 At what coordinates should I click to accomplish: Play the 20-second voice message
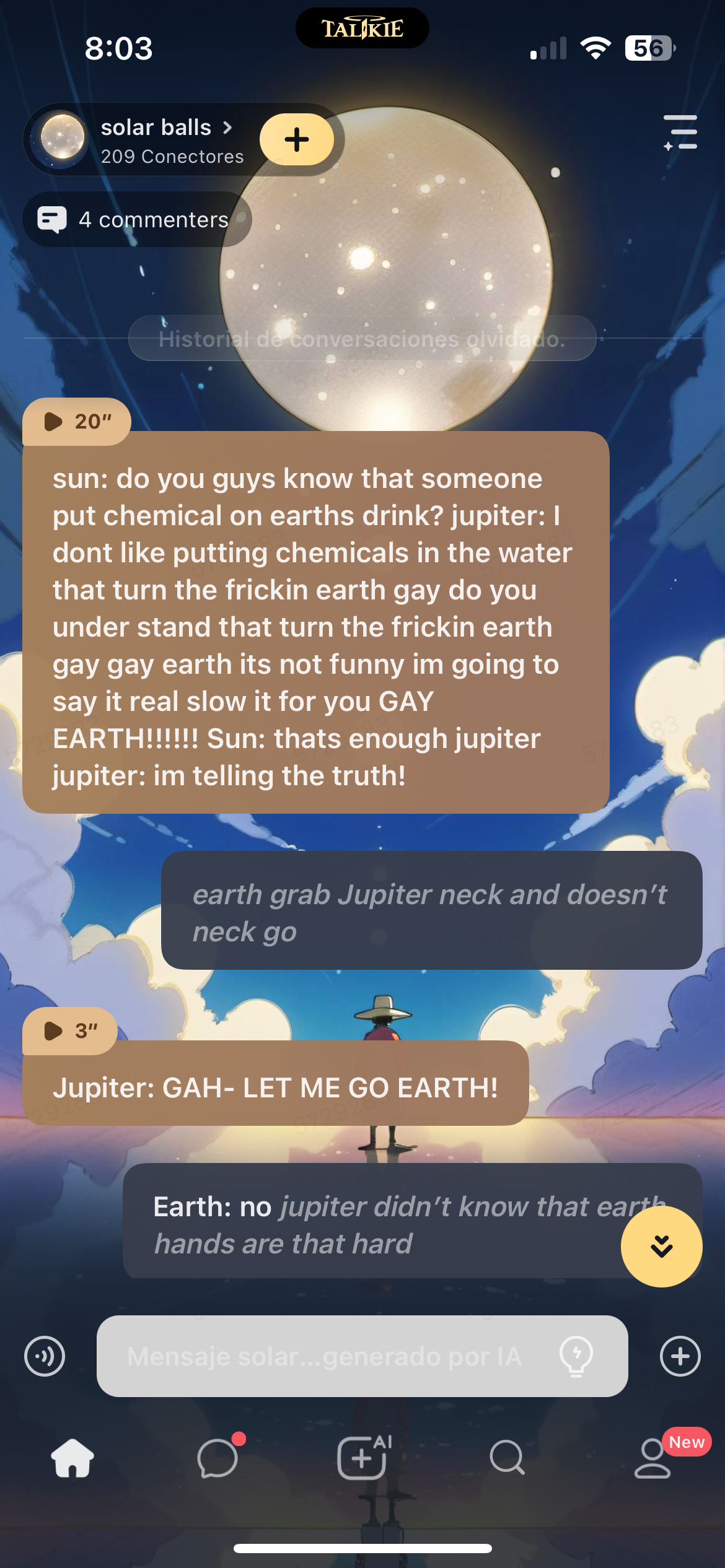point(76,422)
